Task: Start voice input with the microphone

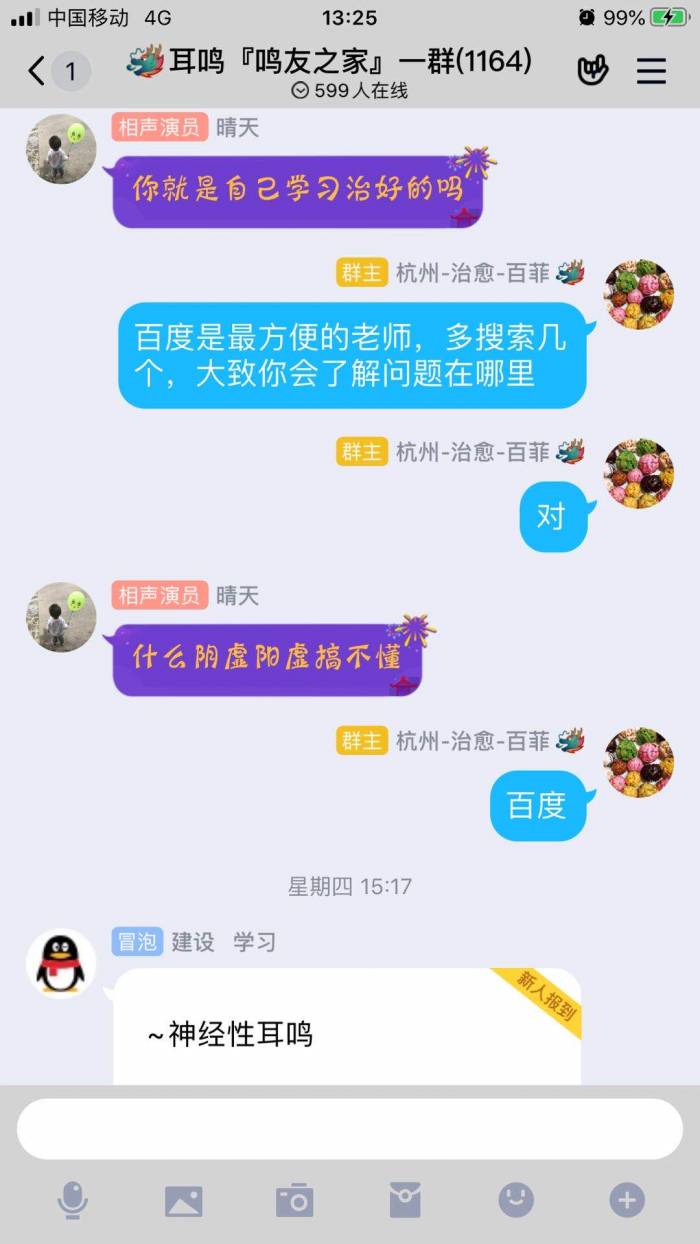Action: click(72, 1200)
